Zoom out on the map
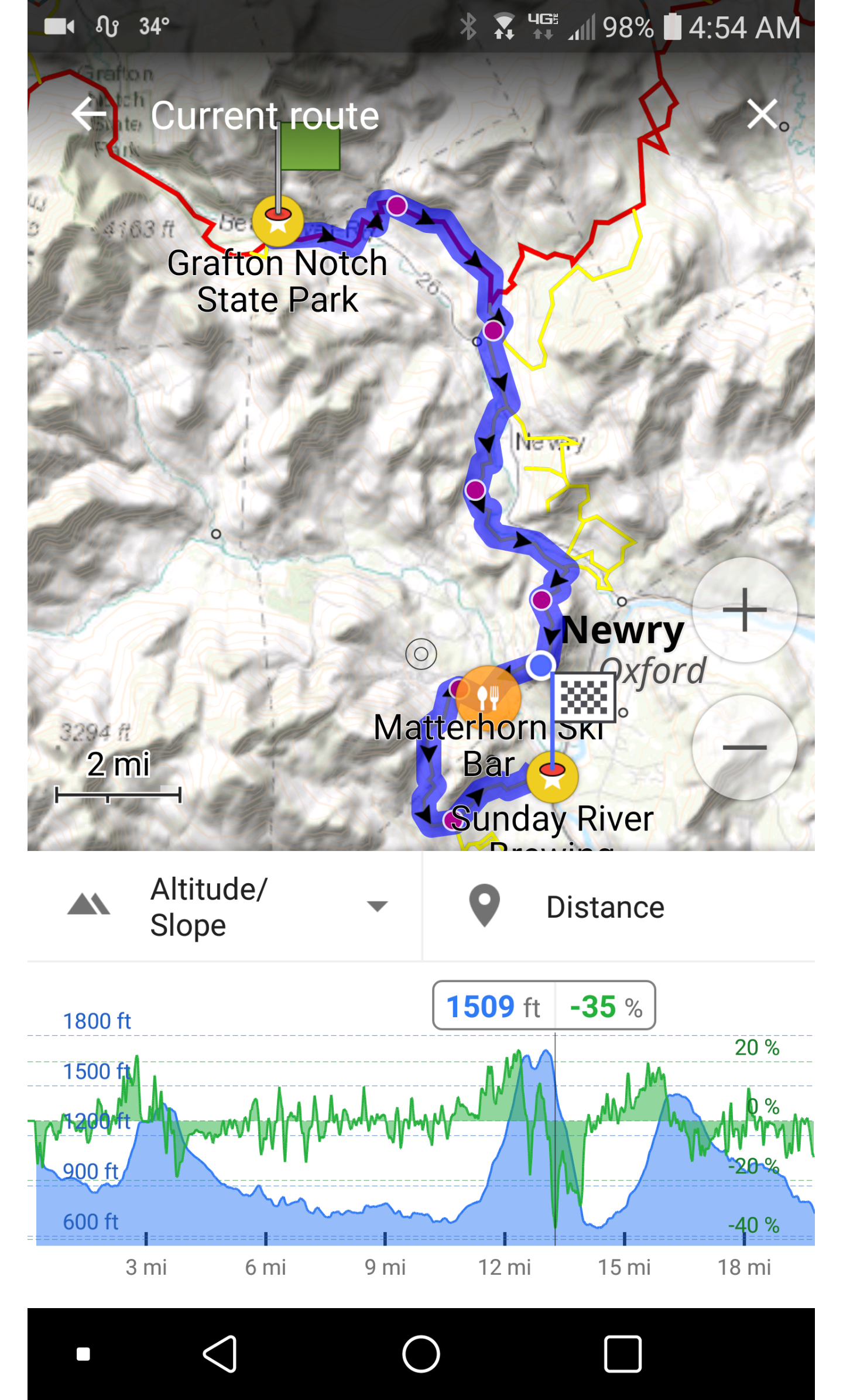 (744, 747)
